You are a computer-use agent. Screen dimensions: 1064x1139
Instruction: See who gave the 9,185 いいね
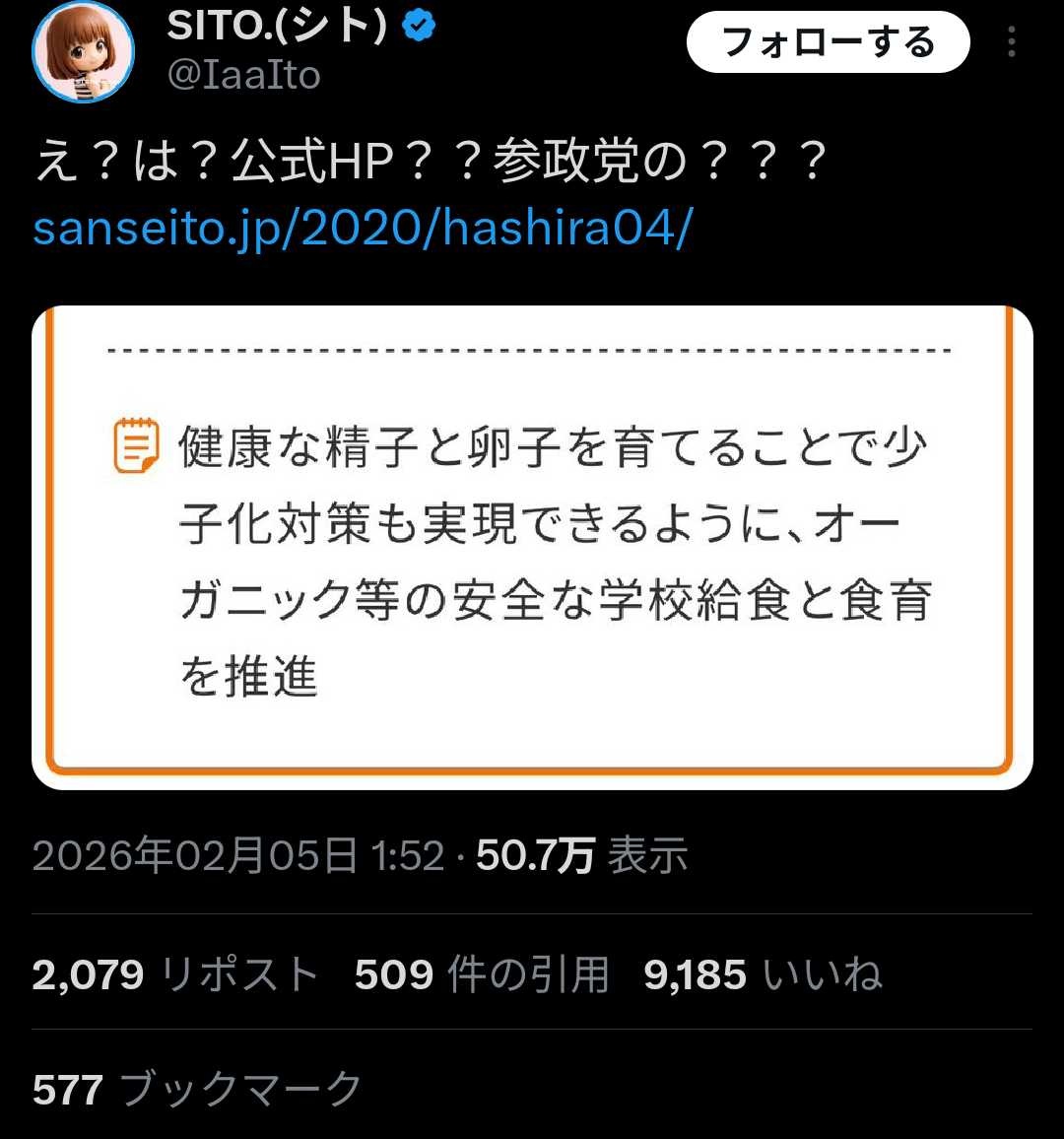coord(763,974)
